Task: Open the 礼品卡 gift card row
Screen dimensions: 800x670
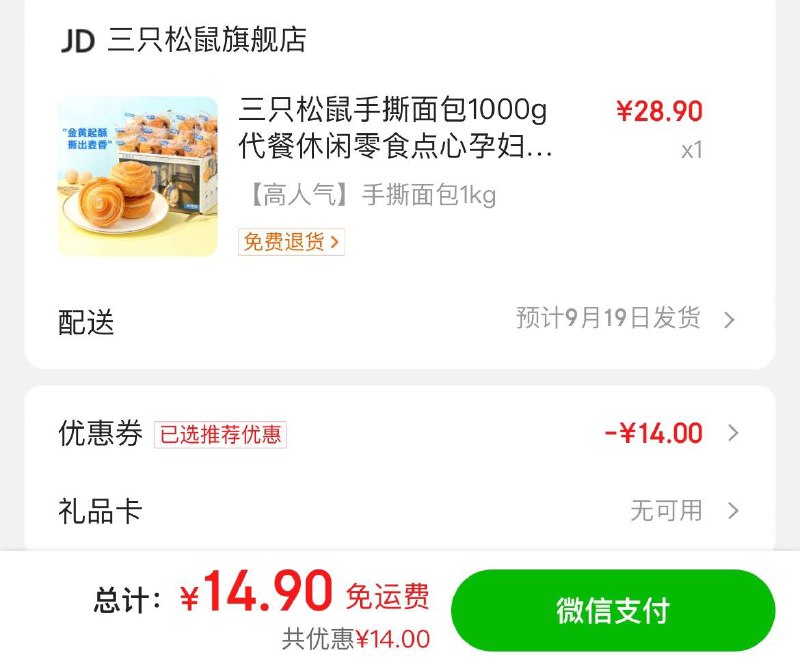Action: (400, 511)
